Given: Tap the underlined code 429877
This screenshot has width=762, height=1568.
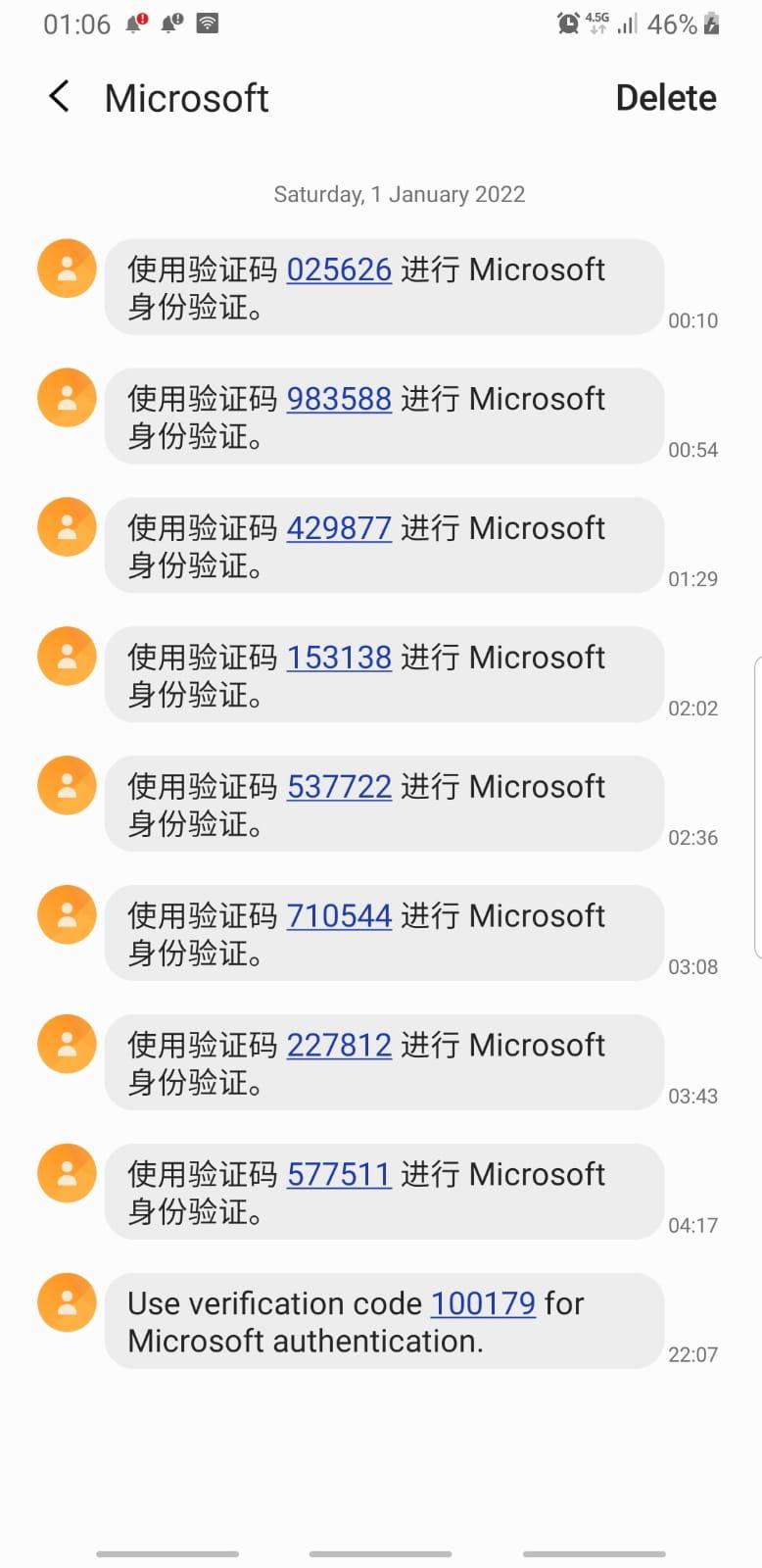Looking at the screenshot, I should 339,528.
